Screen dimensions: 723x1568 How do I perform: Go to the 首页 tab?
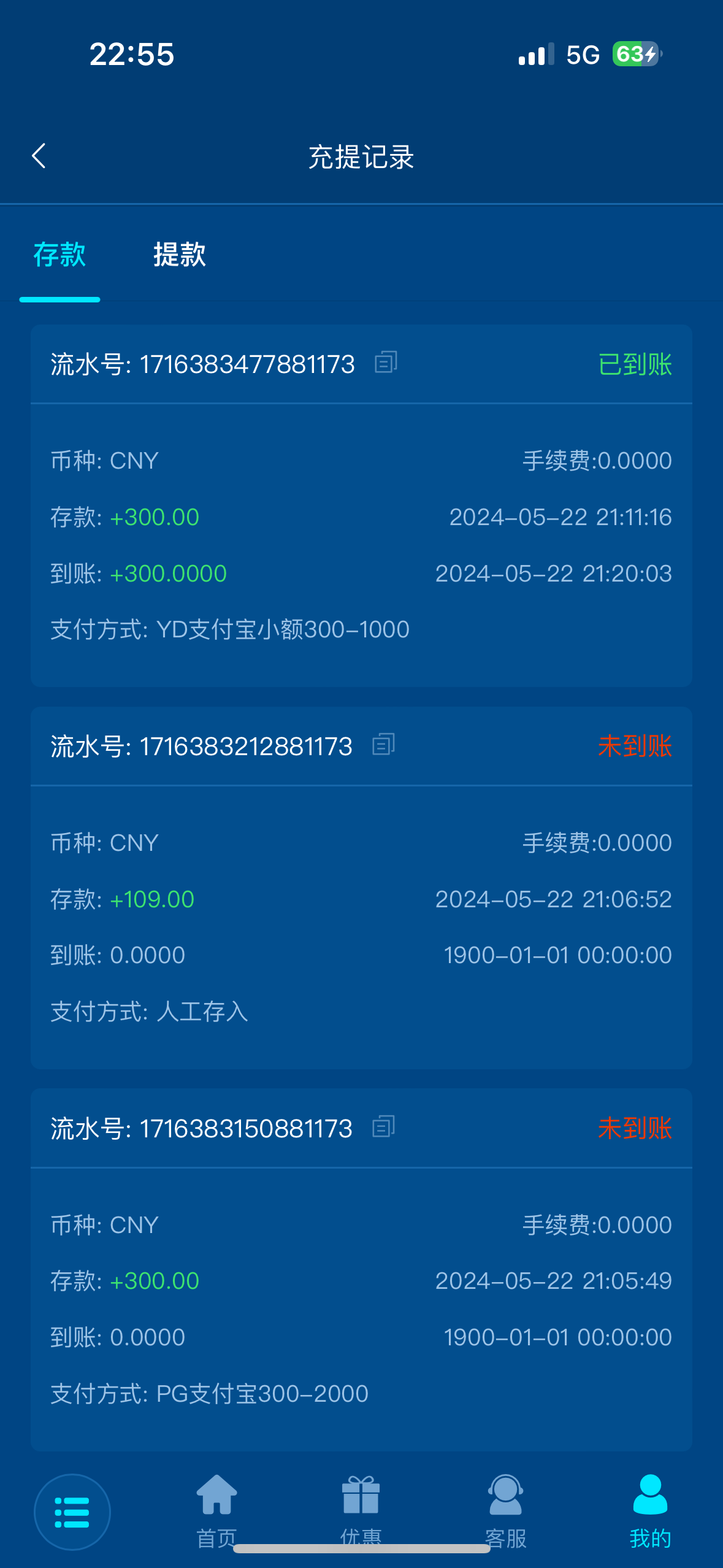(x=216, y=1510)
